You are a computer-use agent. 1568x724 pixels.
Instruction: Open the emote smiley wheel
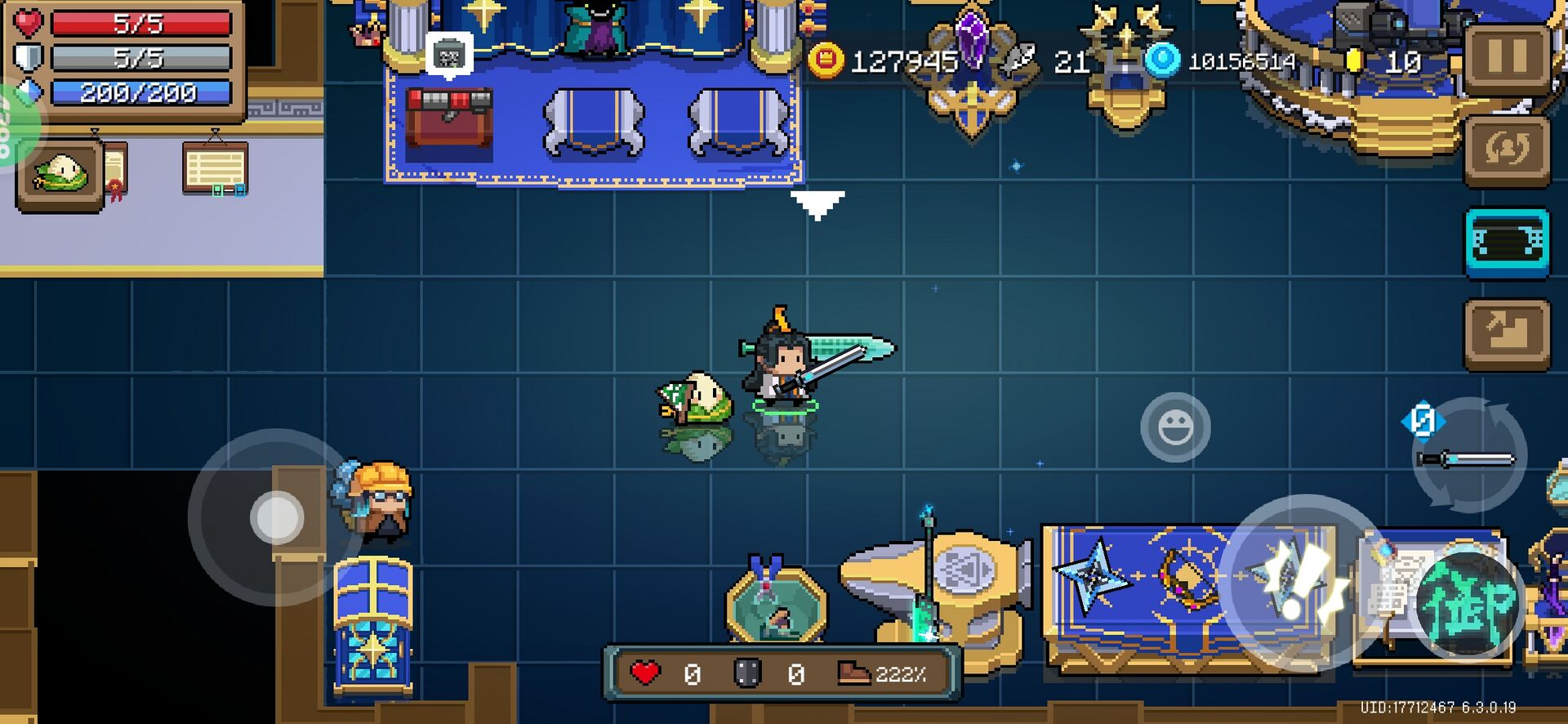coord(1175,427)
